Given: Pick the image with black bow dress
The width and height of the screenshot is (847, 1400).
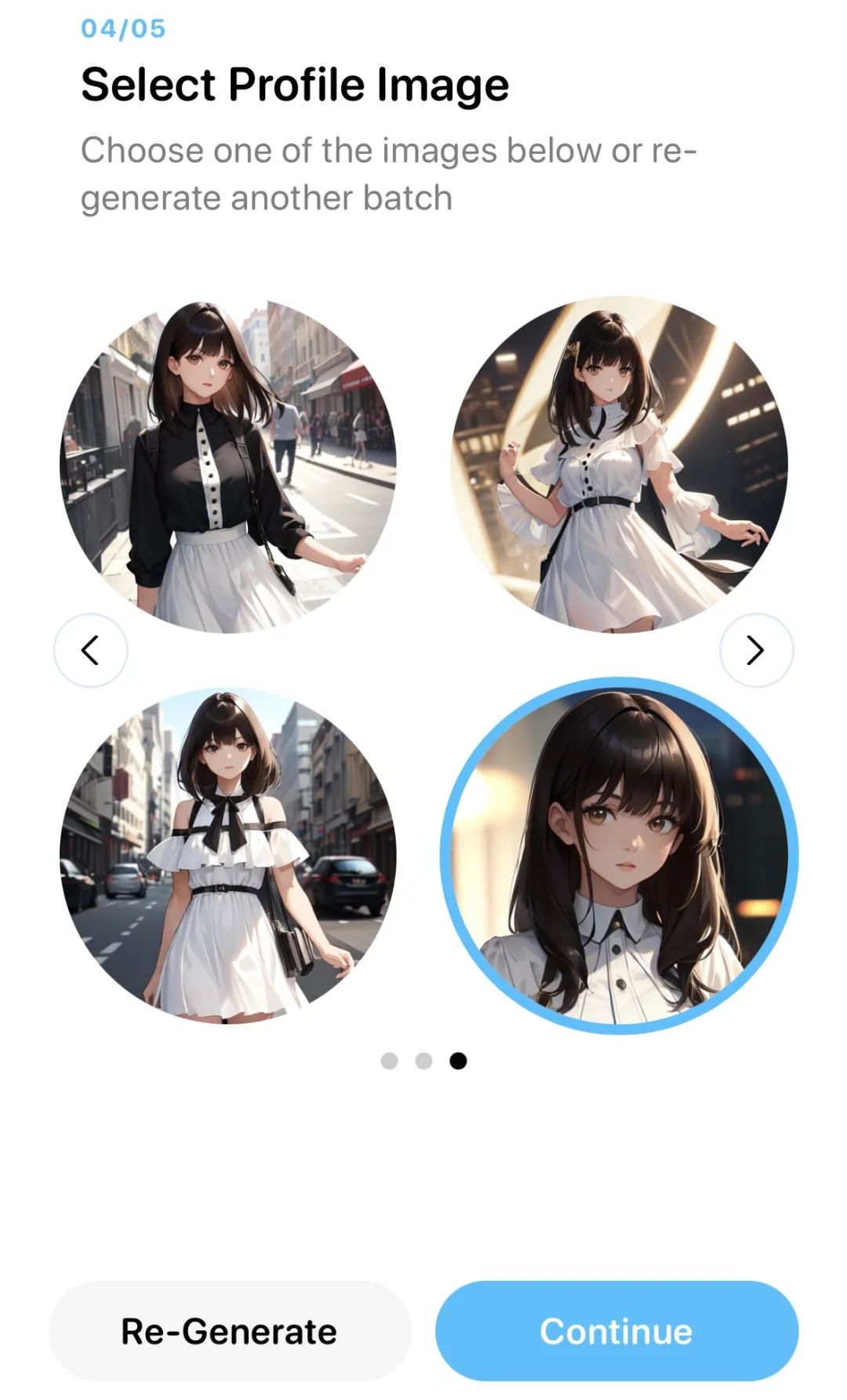Looking at the screenshot, I should 228,856.
